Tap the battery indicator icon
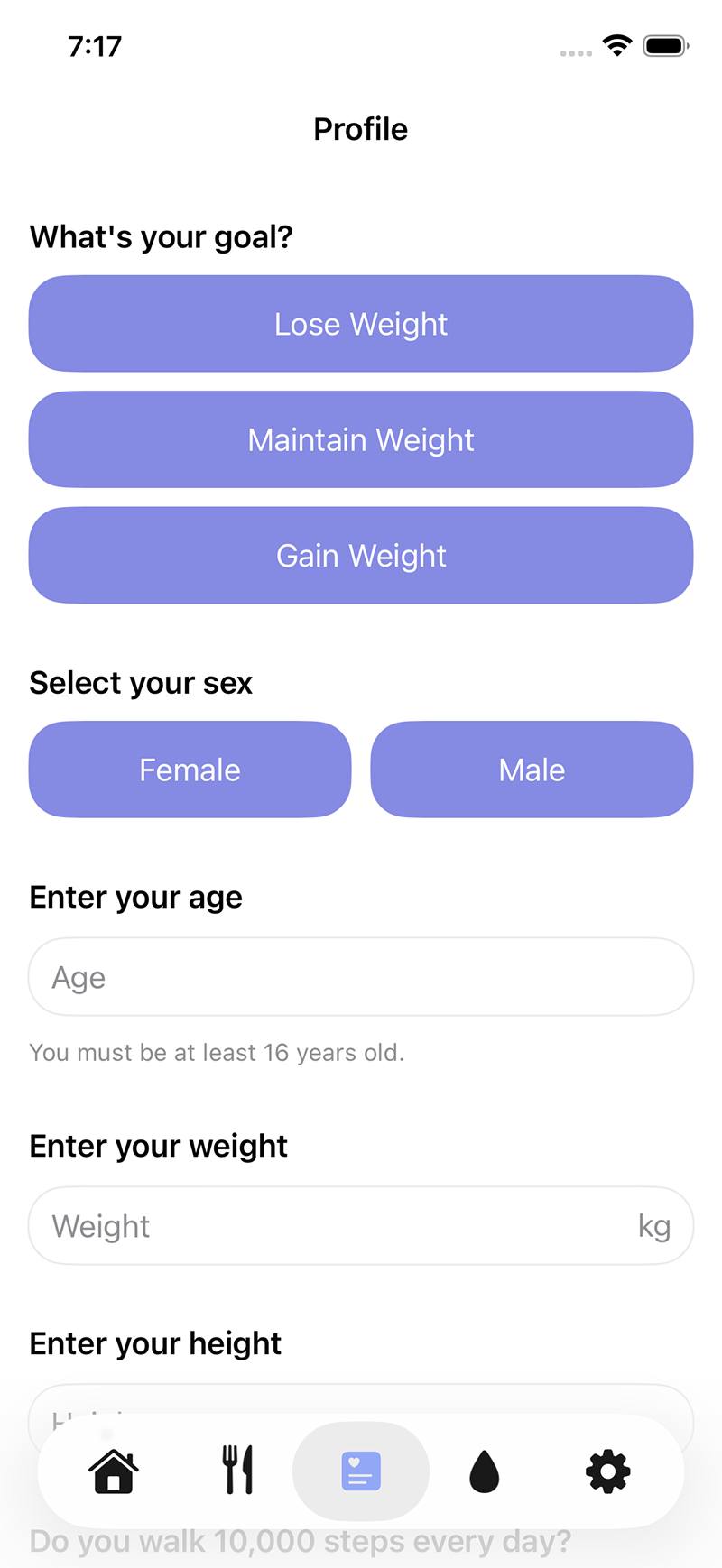Screen dimensions: 722x1568 click(664, 45)
